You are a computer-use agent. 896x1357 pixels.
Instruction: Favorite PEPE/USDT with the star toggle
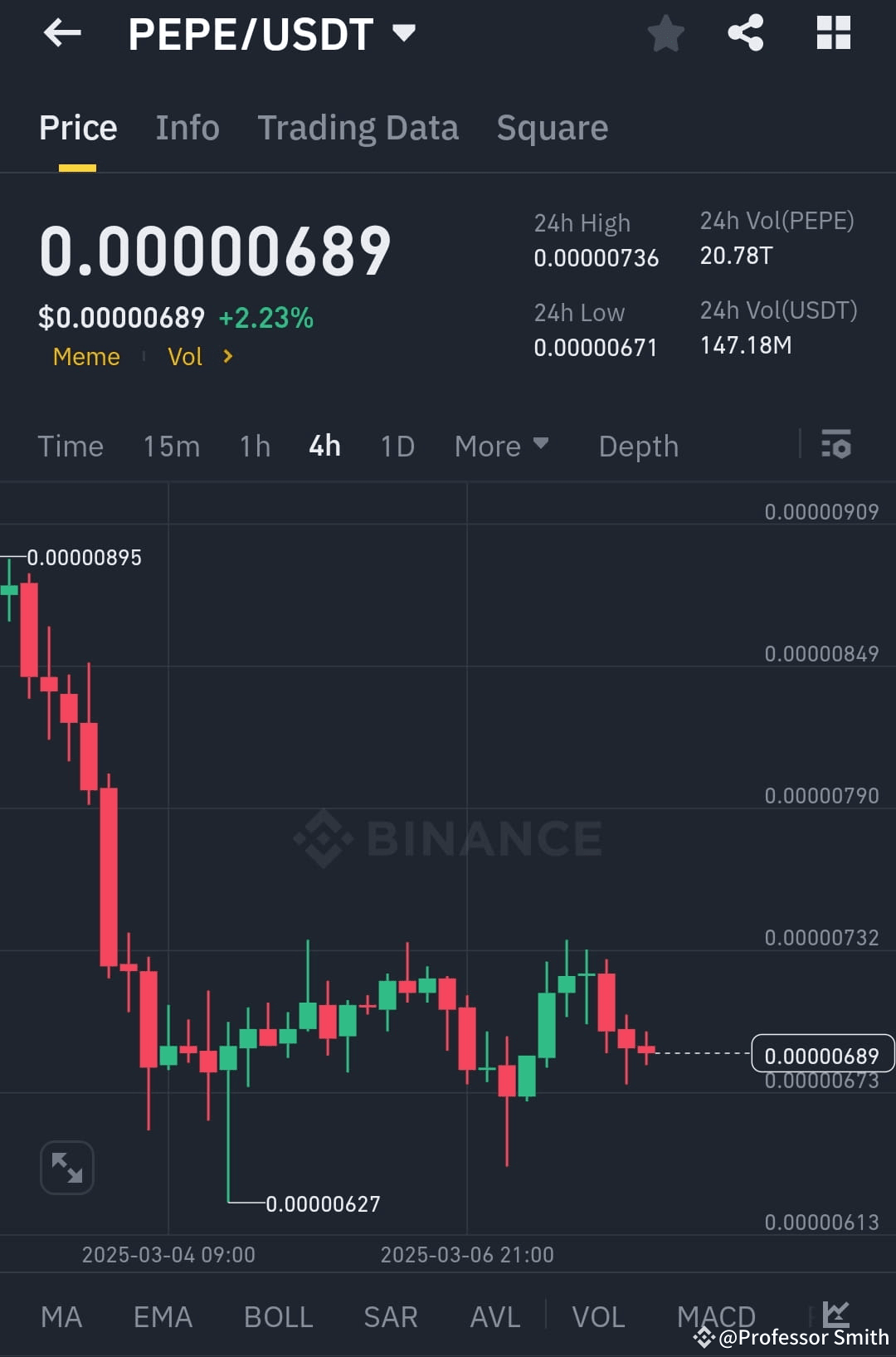pos(665,32)
